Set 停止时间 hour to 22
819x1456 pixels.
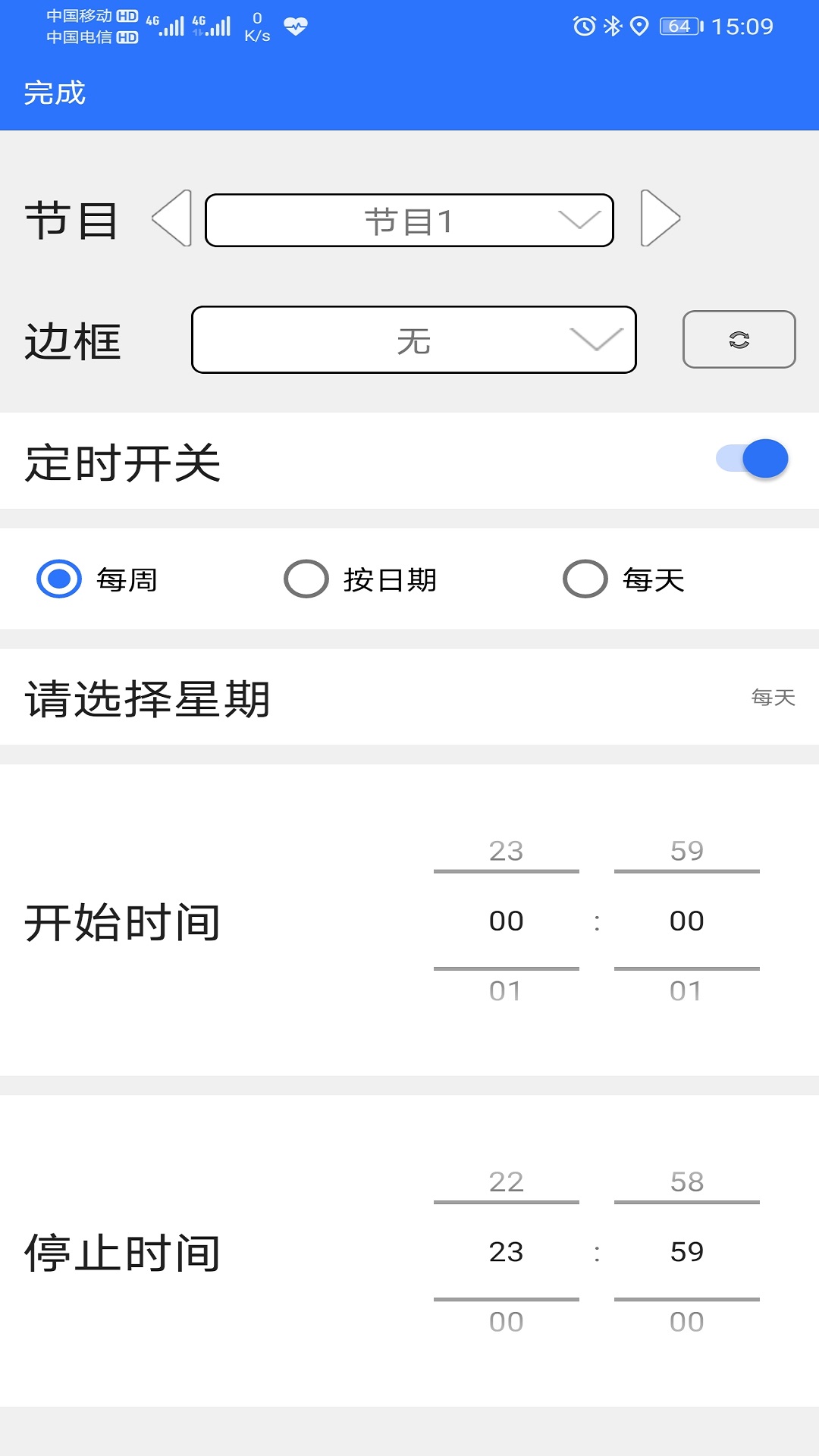(506, 1181)
